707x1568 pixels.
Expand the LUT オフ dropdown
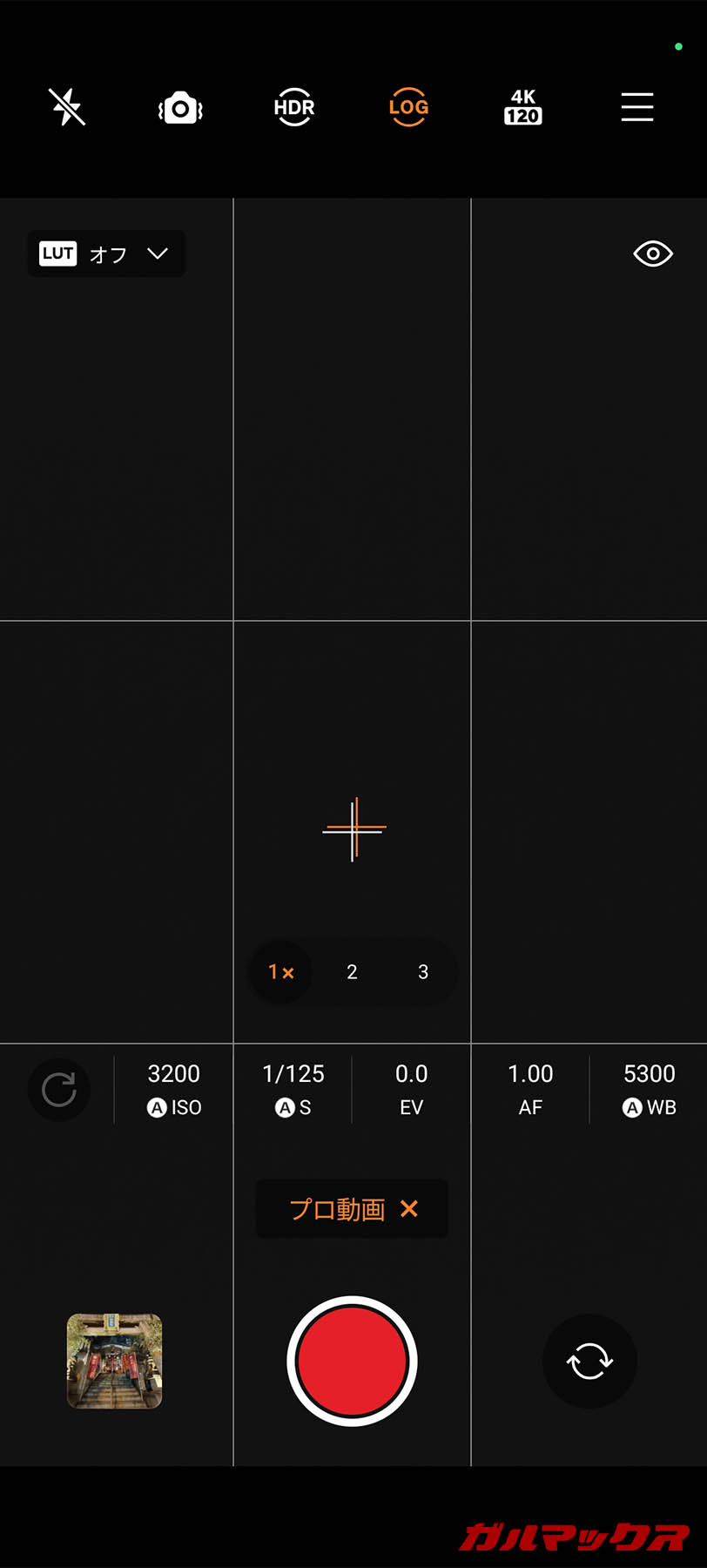[x=106, y=253]
